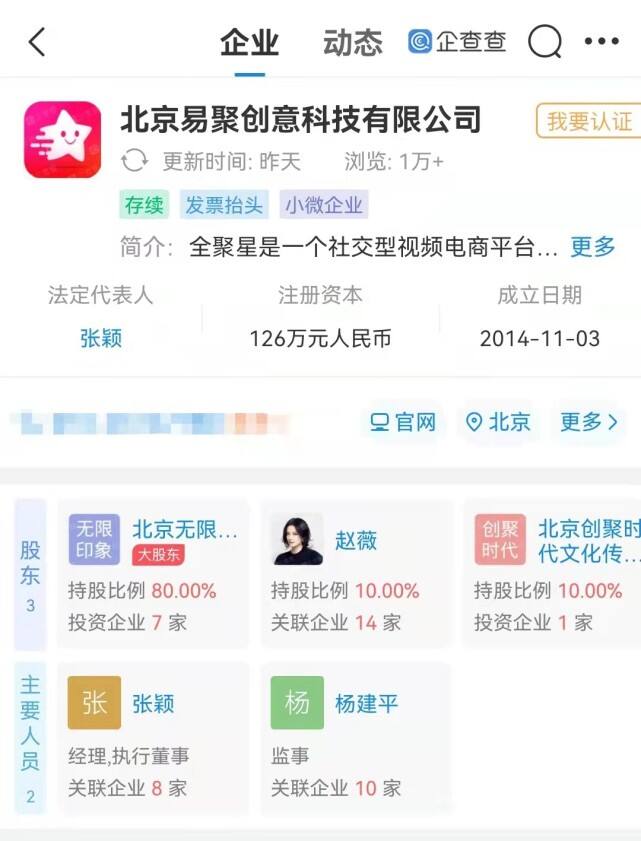Go back using the arrow icon
Image resolution: width=641 pixels, height=841 pixels.
coord(37,42)
